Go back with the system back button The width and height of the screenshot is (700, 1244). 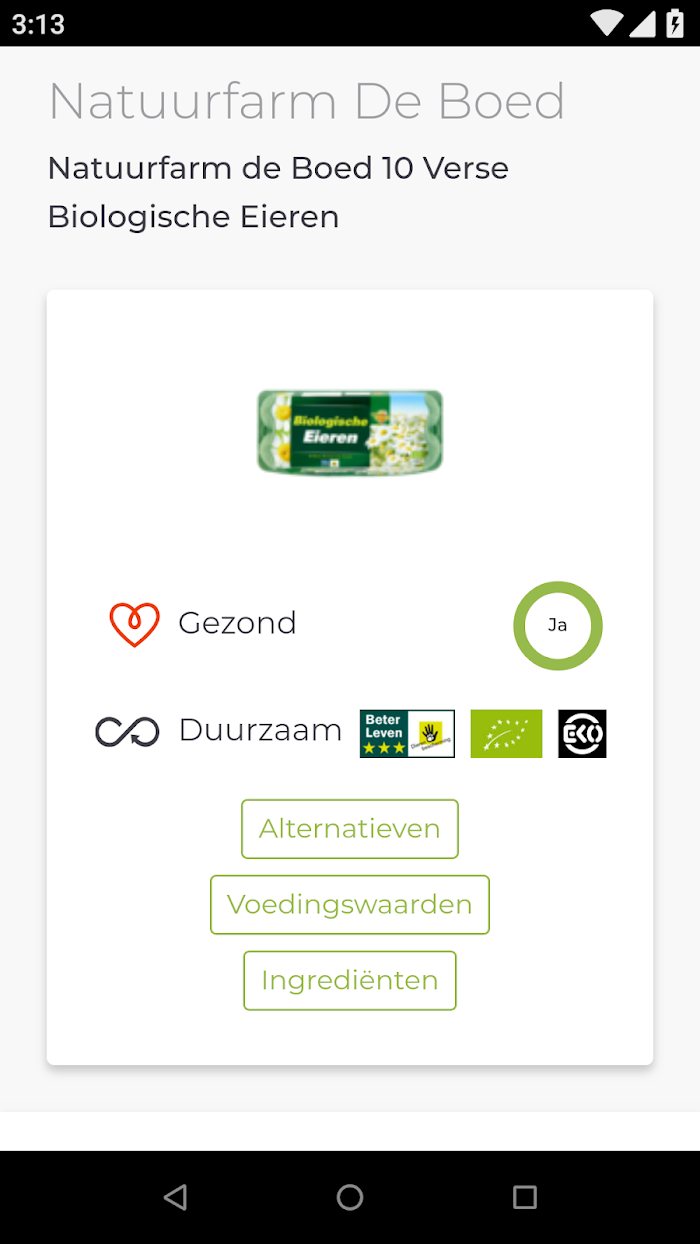pos(175,1197)
